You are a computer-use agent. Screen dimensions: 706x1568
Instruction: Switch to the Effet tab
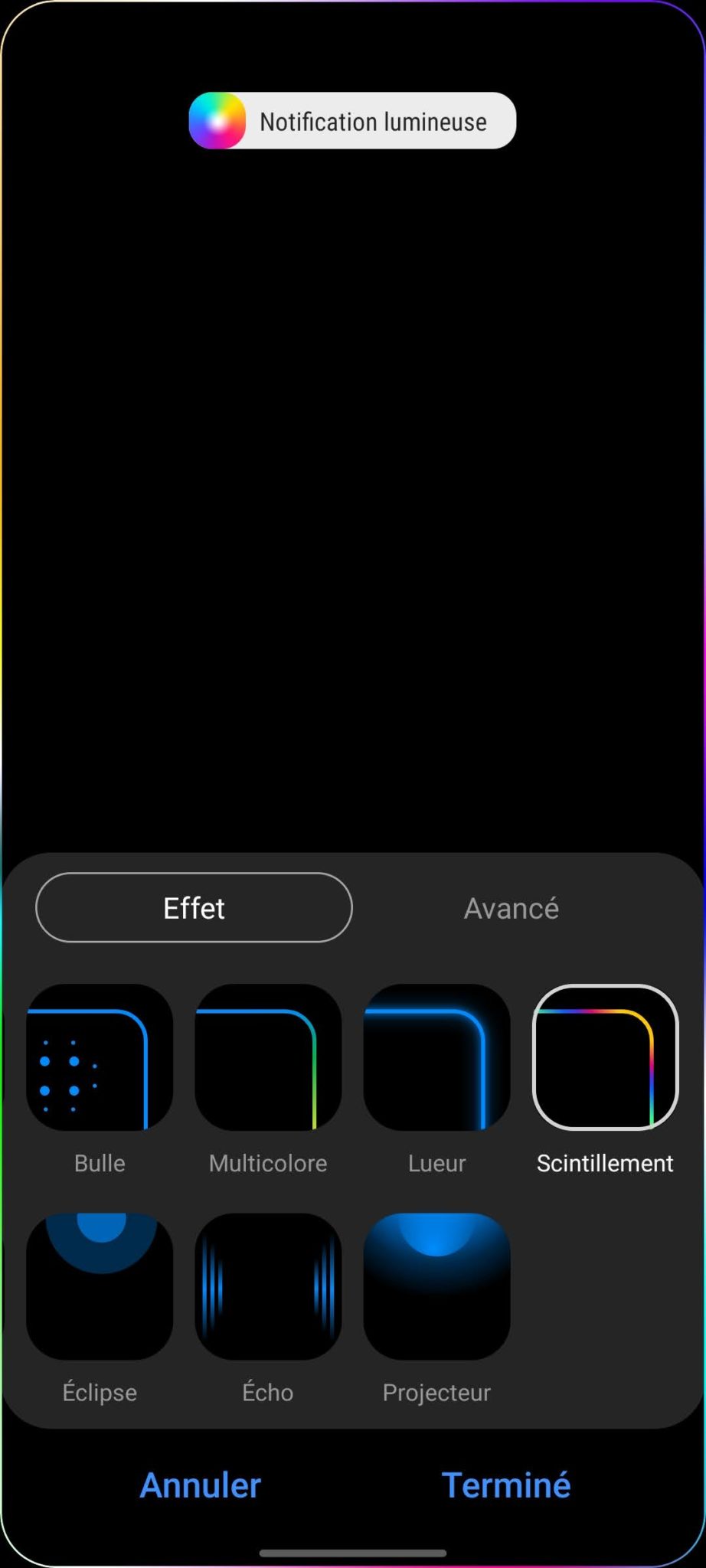(x=194, y=907)
